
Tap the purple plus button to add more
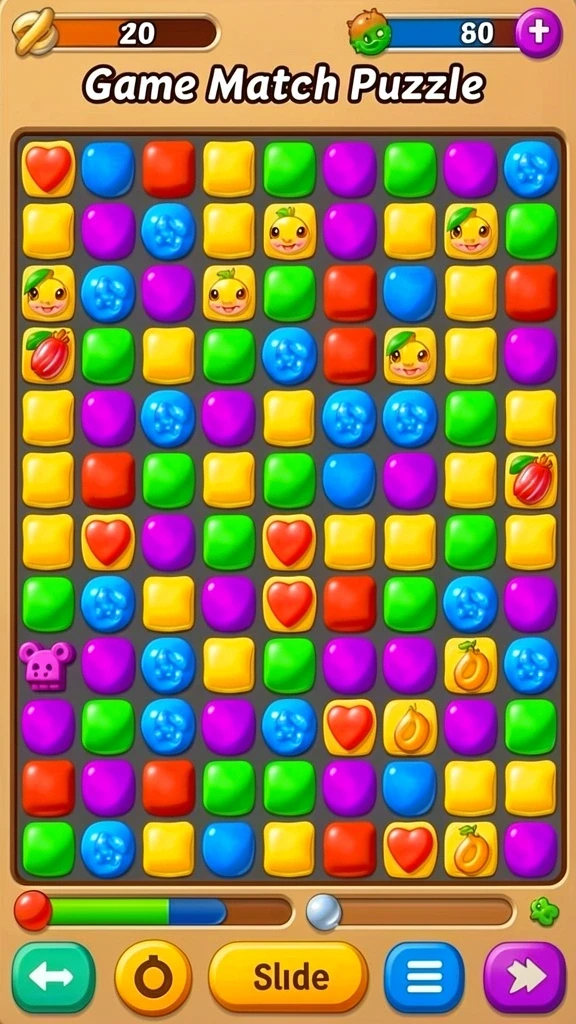point(538,33)
